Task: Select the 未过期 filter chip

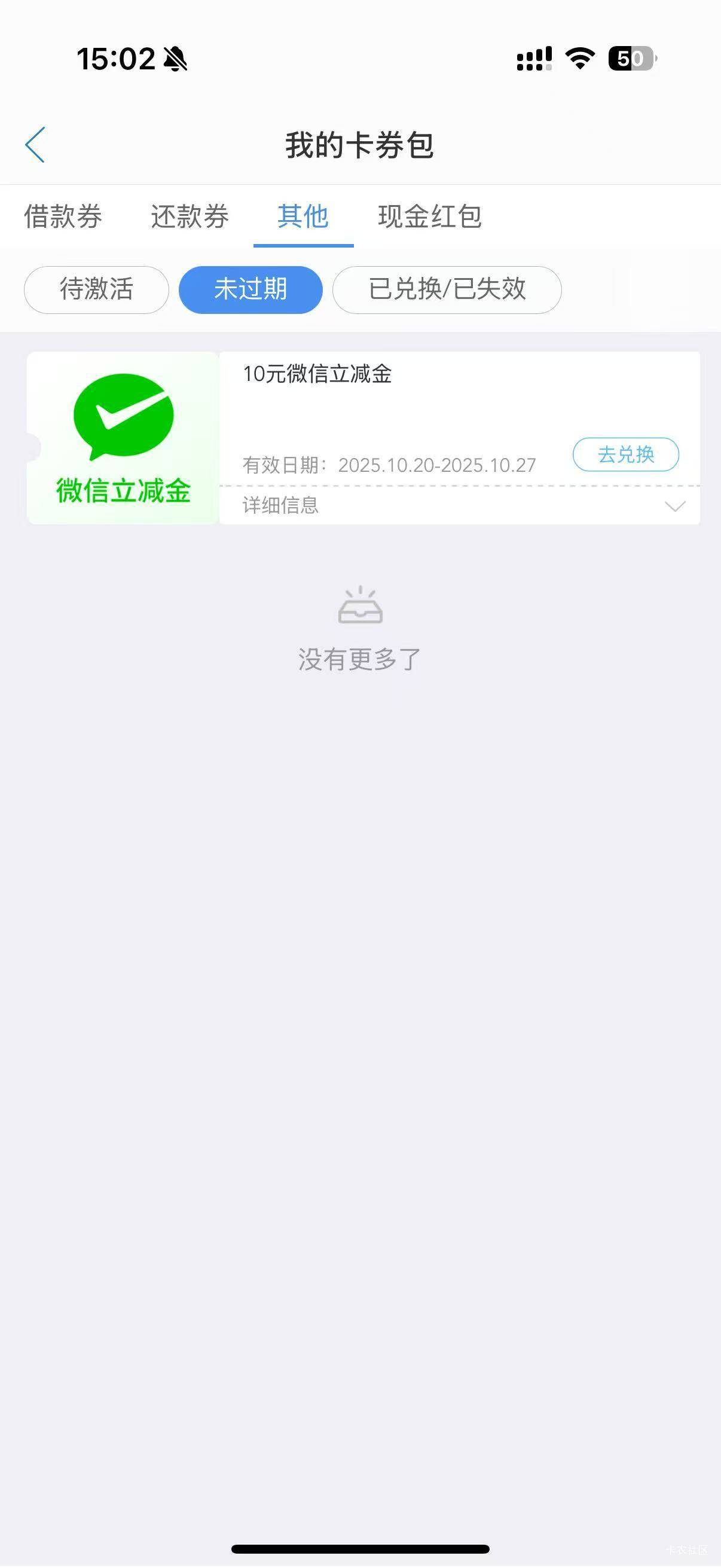Action: (x=250, y=289)
